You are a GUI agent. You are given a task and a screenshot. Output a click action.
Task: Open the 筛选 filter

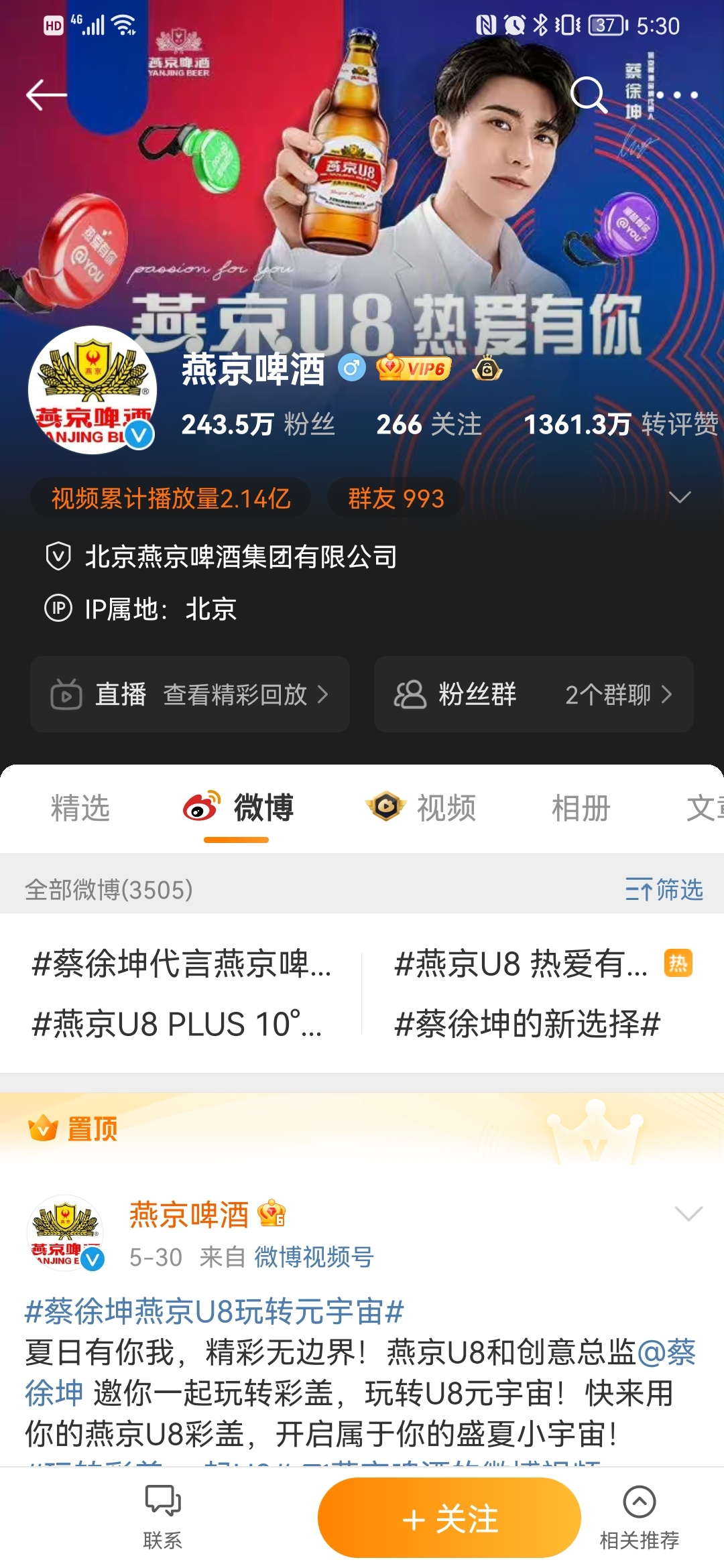tap(664, 890)
